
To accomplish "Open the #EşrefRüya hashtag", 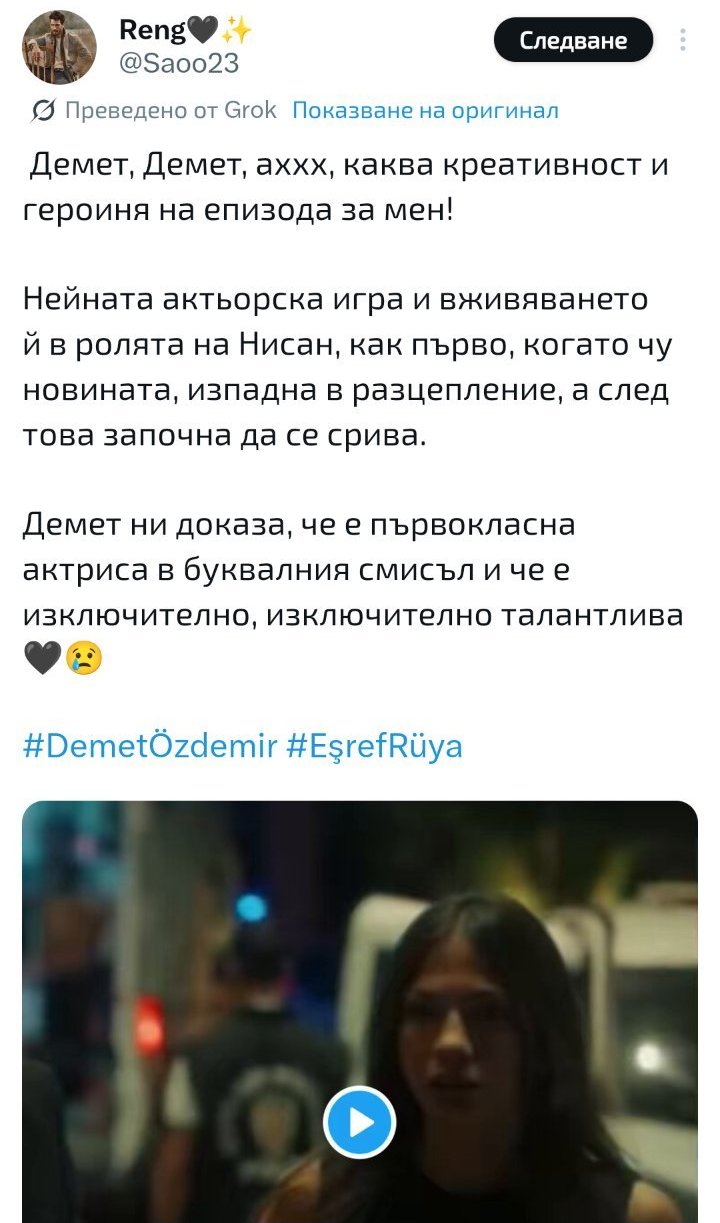I will tap(374, 746).
